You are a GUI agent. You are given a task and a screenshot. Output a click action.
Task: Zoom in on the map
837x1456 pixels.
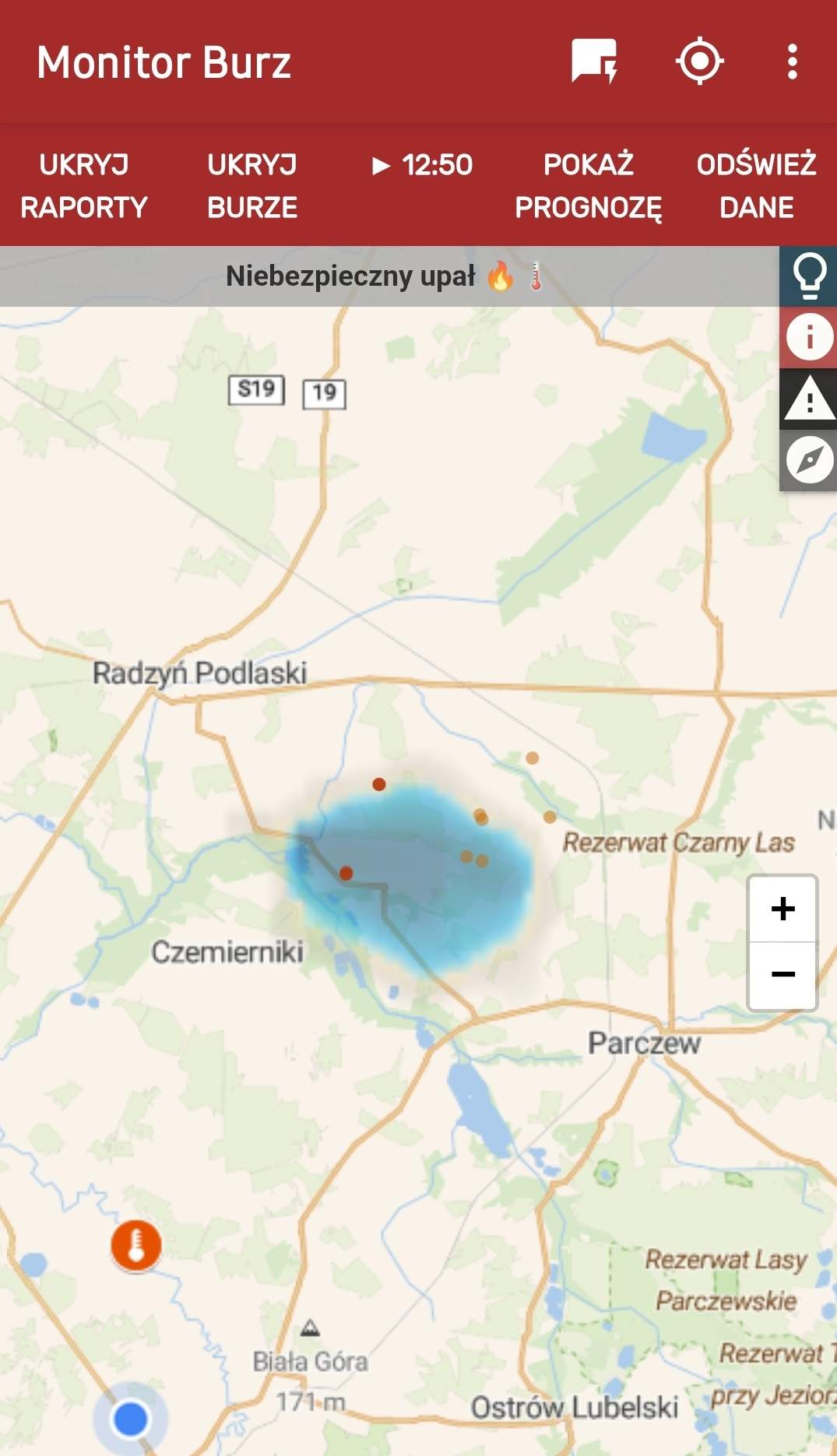[782, 909]
